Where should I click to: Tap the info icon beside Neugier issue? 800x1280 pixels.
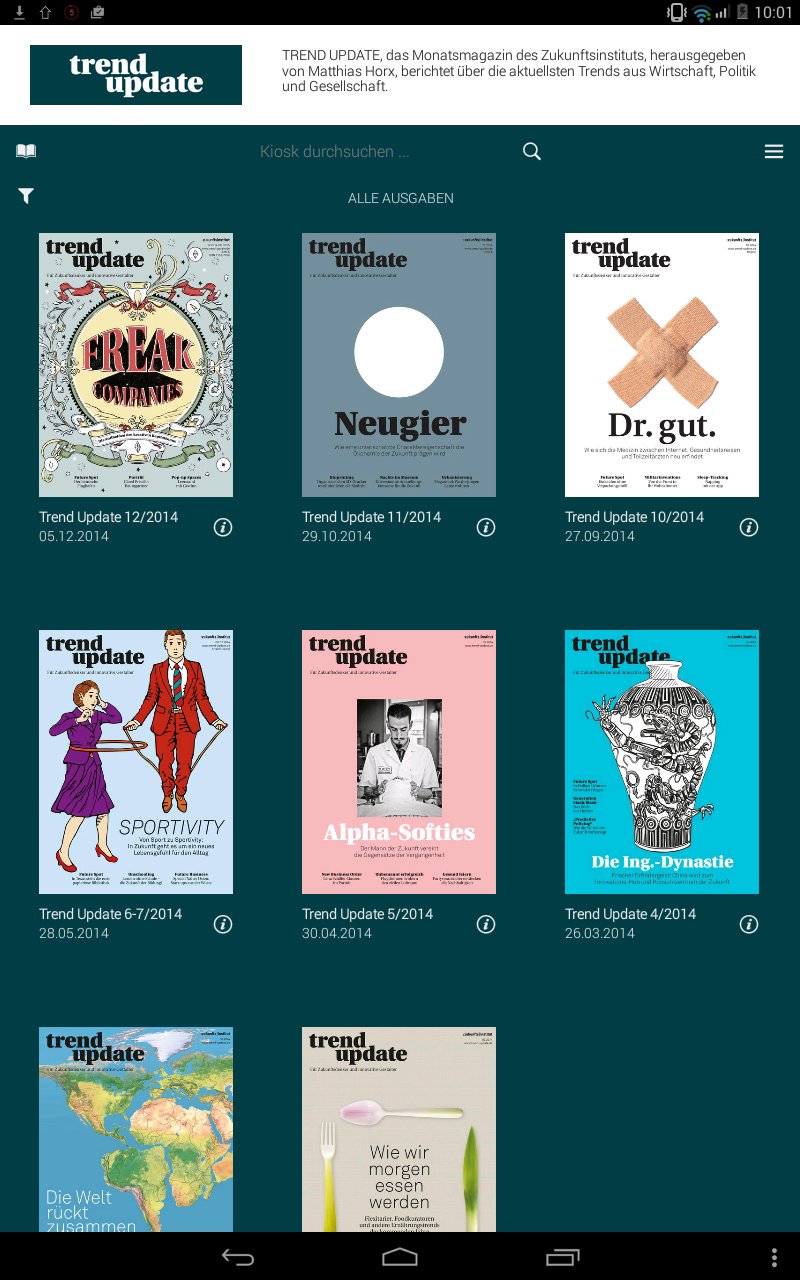[485, 527]
